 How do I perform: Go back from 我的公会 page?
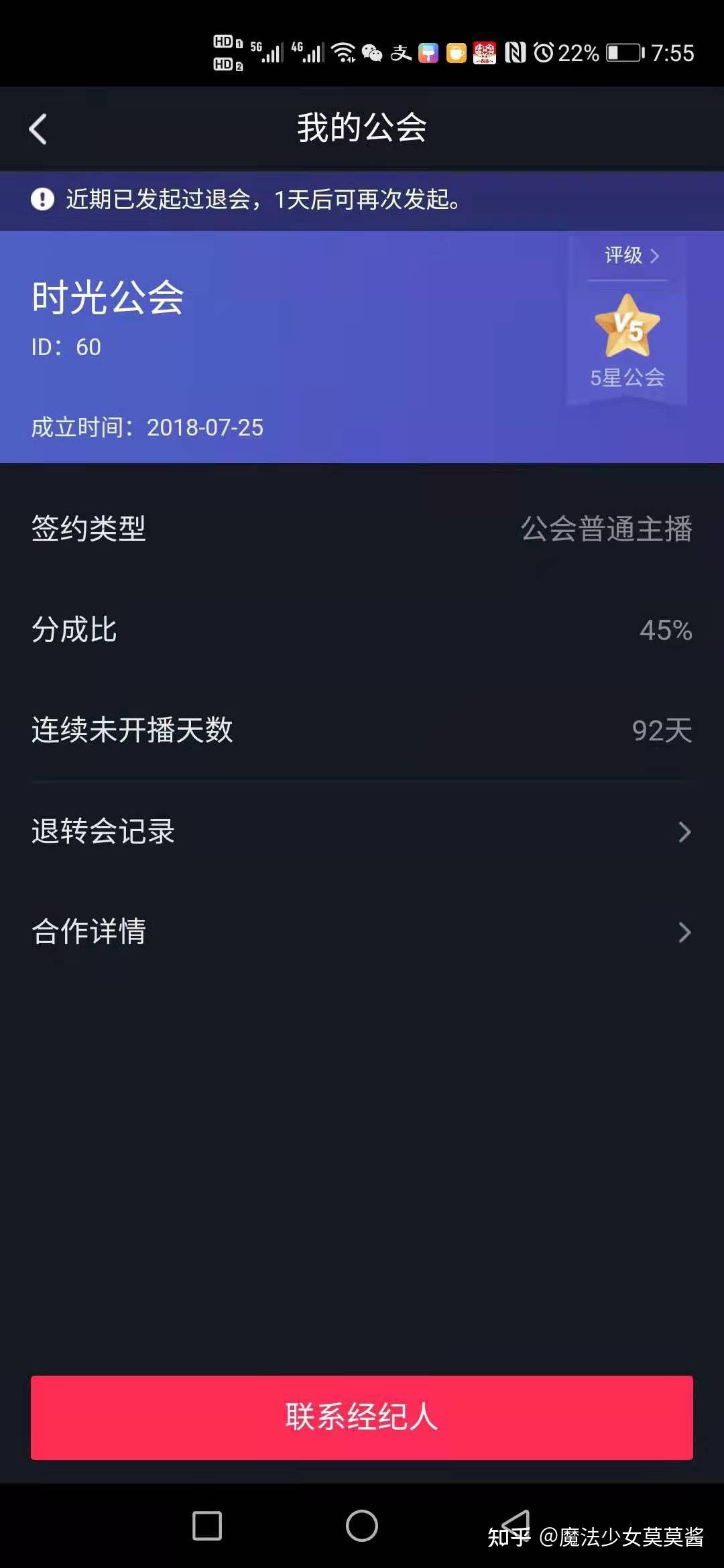pos(38,129)
